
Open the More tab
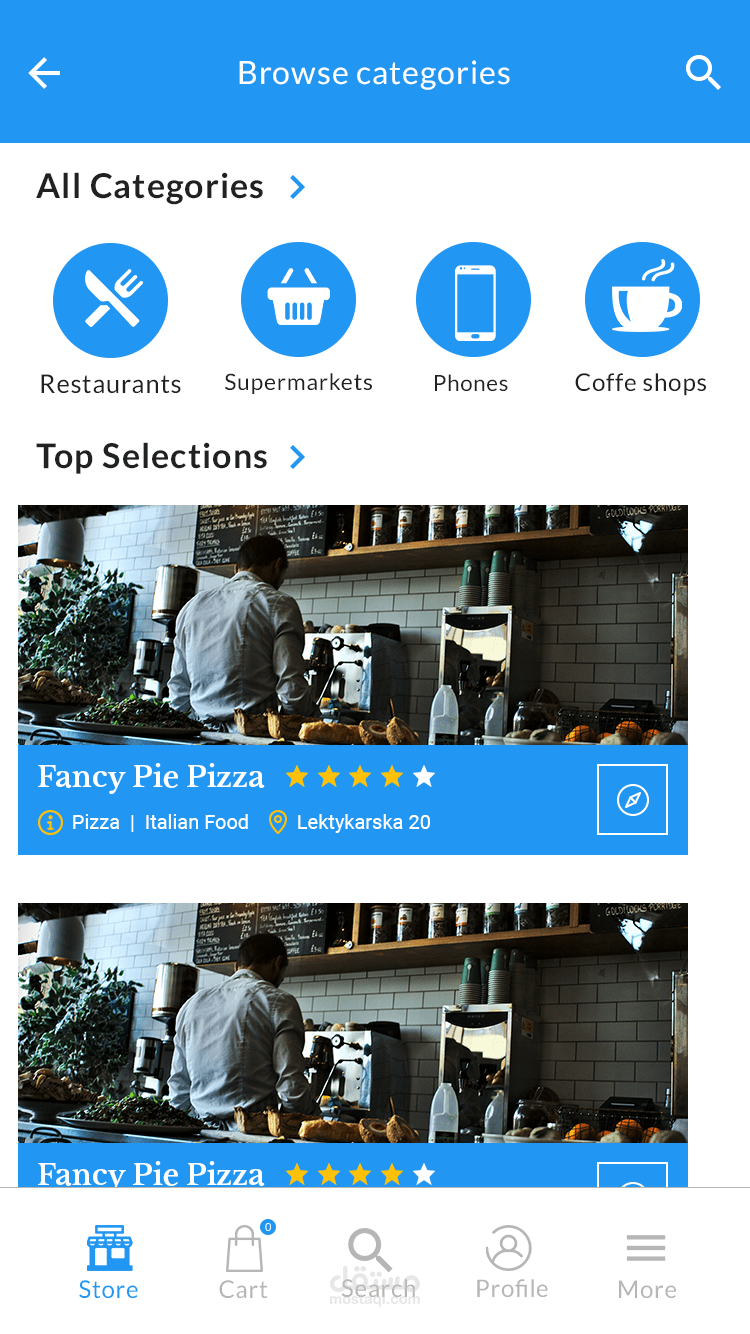click(x=646, y=1266)
